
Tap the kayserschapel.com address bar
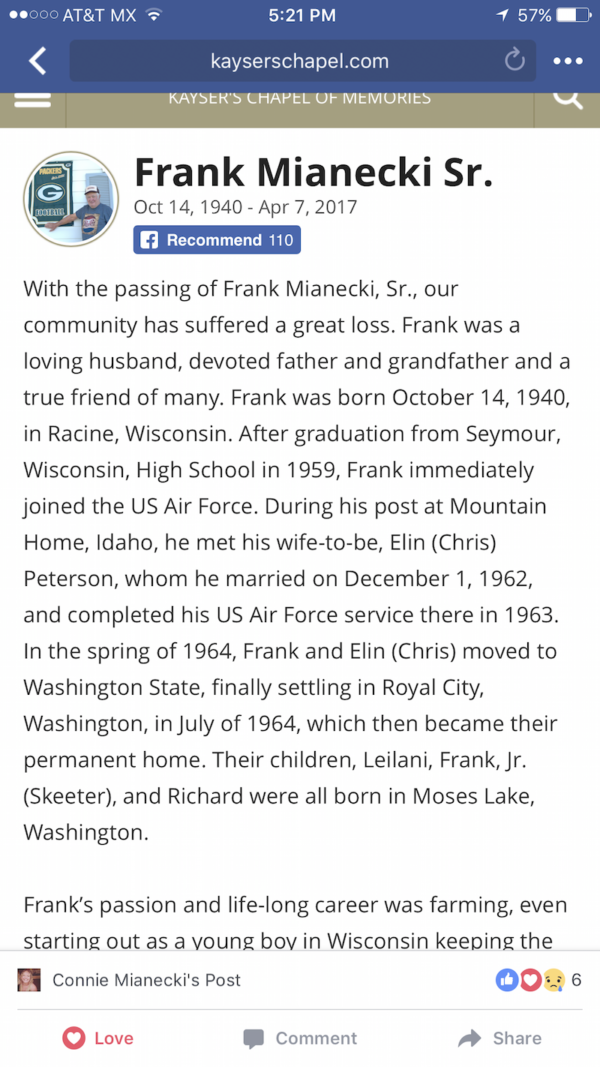(302, 61)
